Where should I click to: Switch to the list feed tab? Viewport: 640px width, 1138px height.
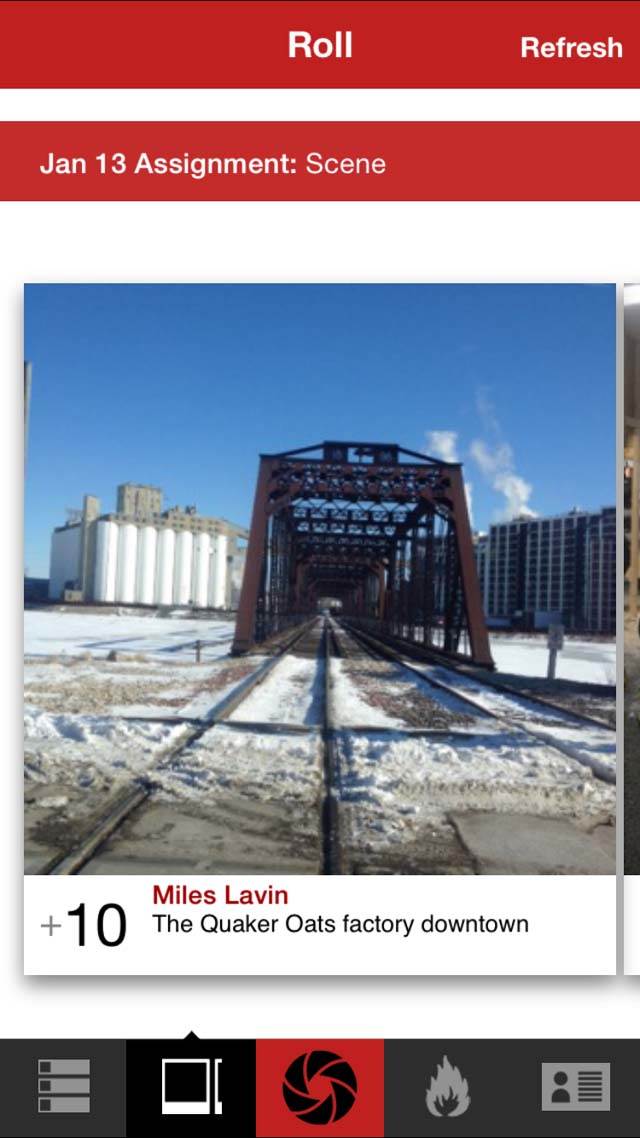click(64, 1087)
